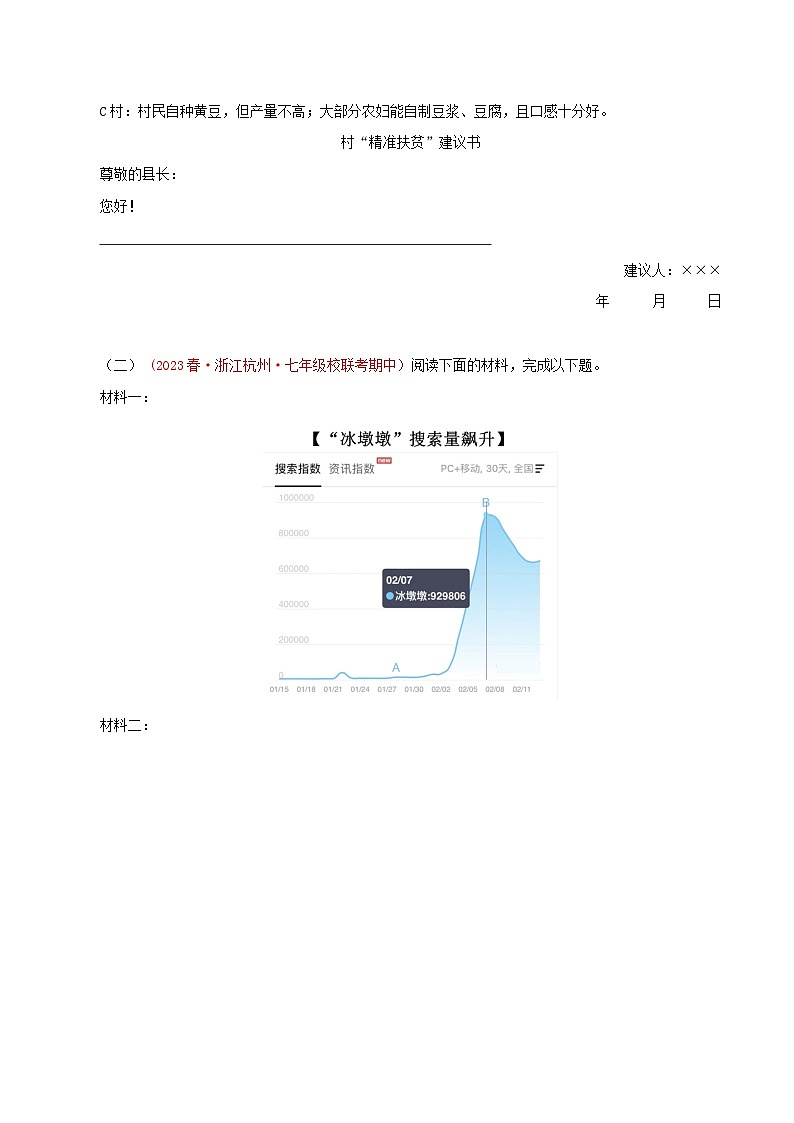Click the red new badge above 资讯指数
The height and width of the screenshot is (1123, 794).
coord(383,460)
